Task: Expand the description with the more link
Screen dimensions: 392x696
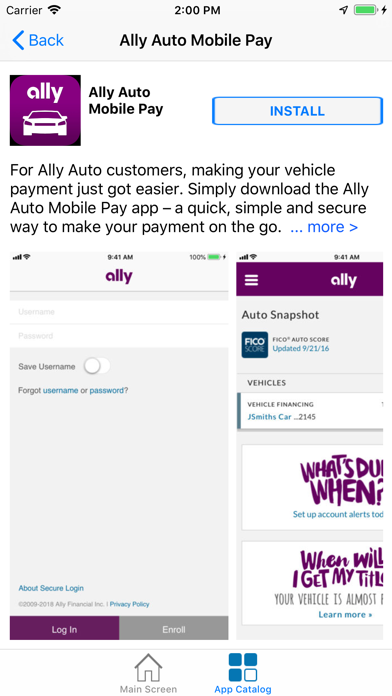Action: [324, 227]
